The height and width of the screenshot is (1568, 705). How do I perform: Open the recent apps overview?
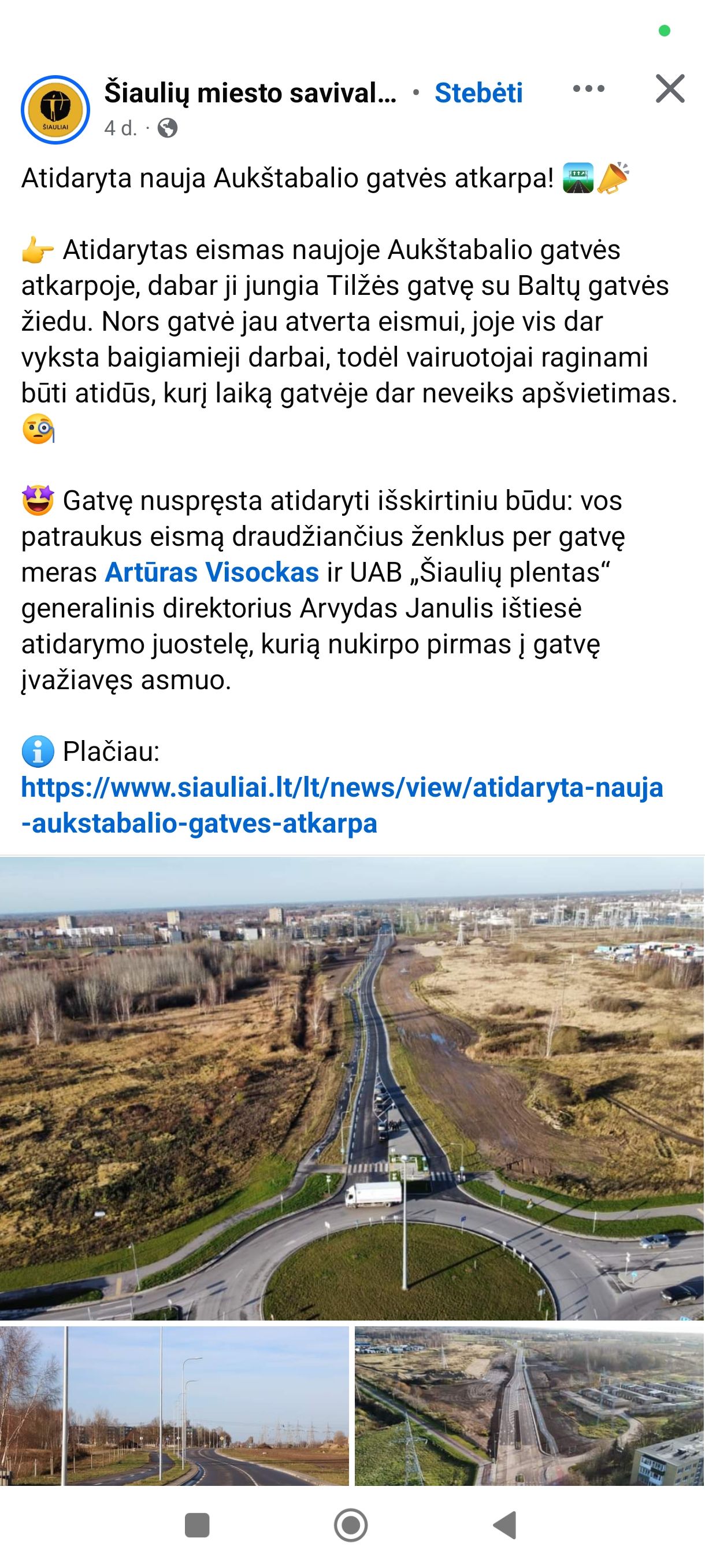point(196,1525)
